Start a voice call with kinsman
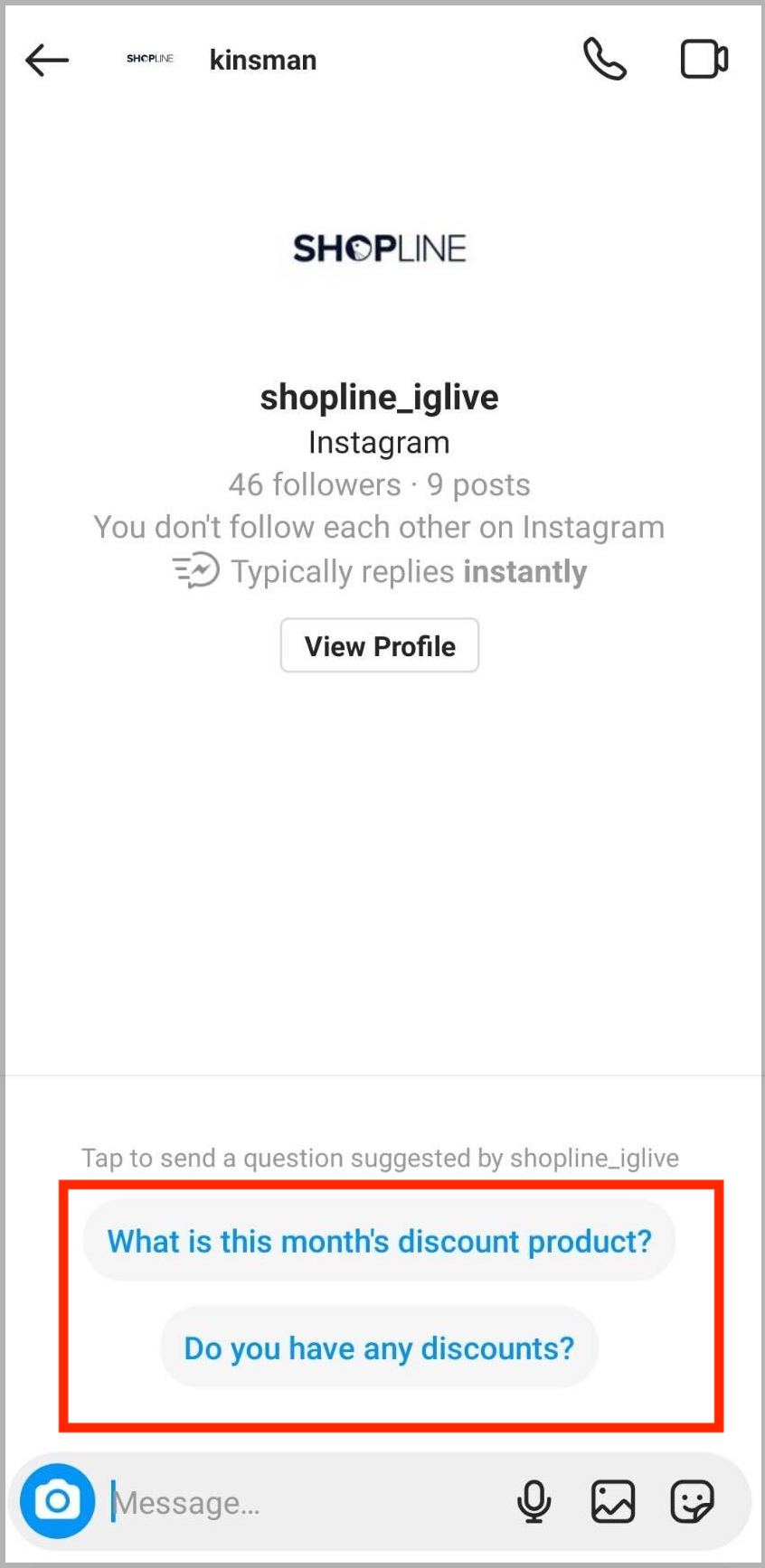 coord(603,60)
